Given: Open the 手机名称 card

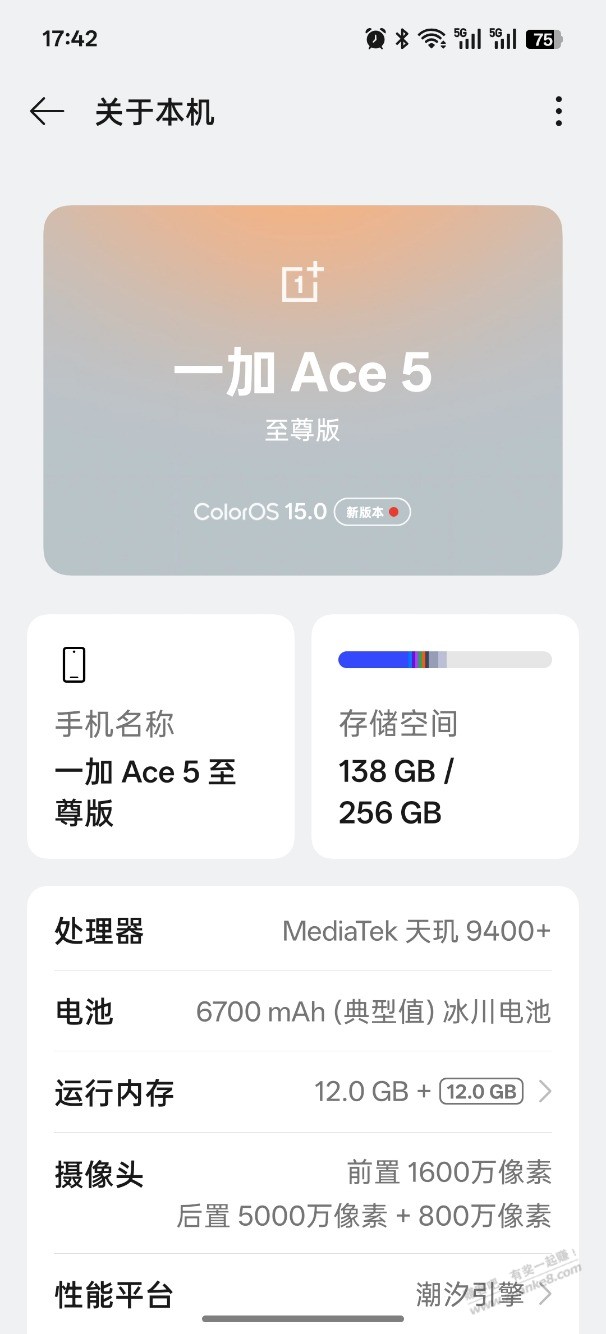Looking at the screenshot, I should click(x=160, y=737).
